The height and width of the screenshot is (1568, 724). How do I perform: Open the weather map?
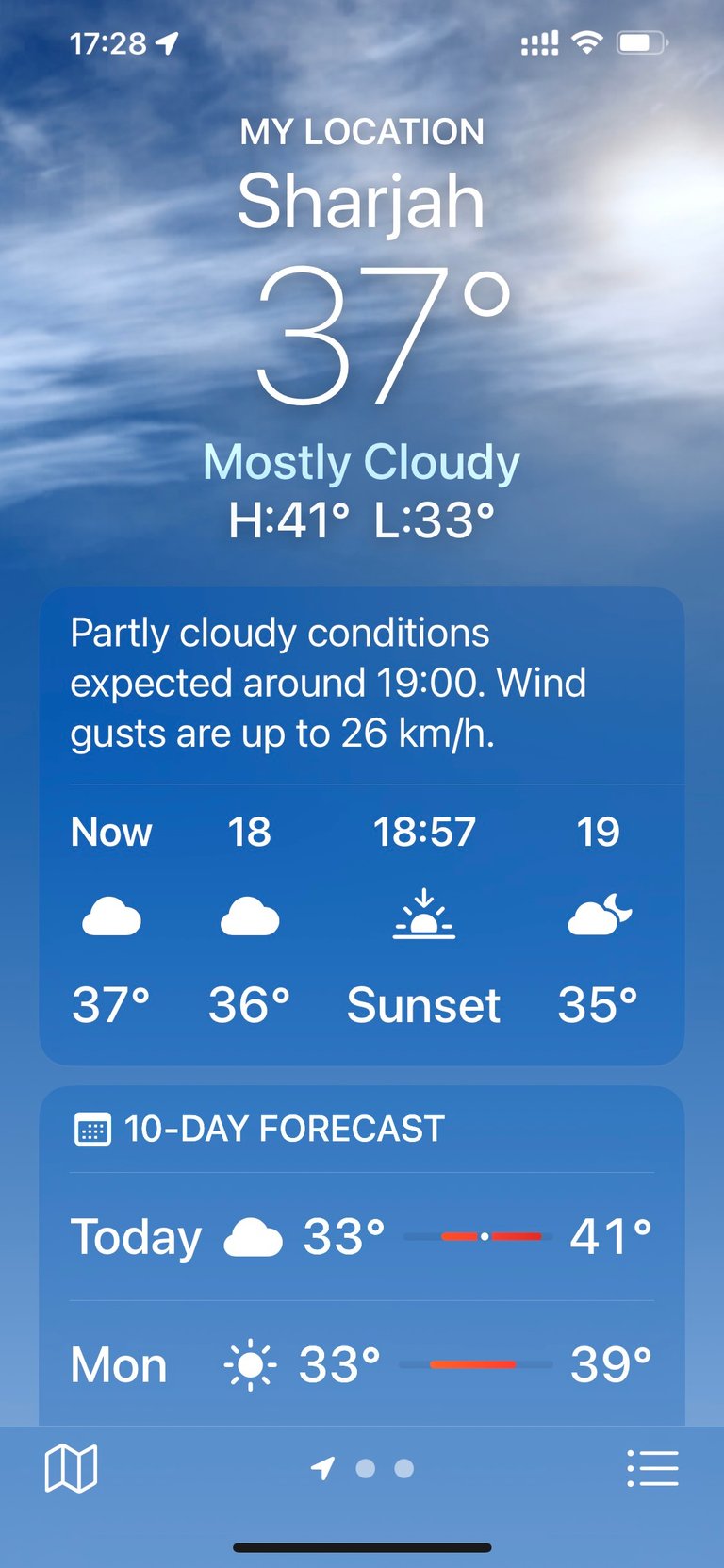pyautogui.click(x=71, y=1468)
